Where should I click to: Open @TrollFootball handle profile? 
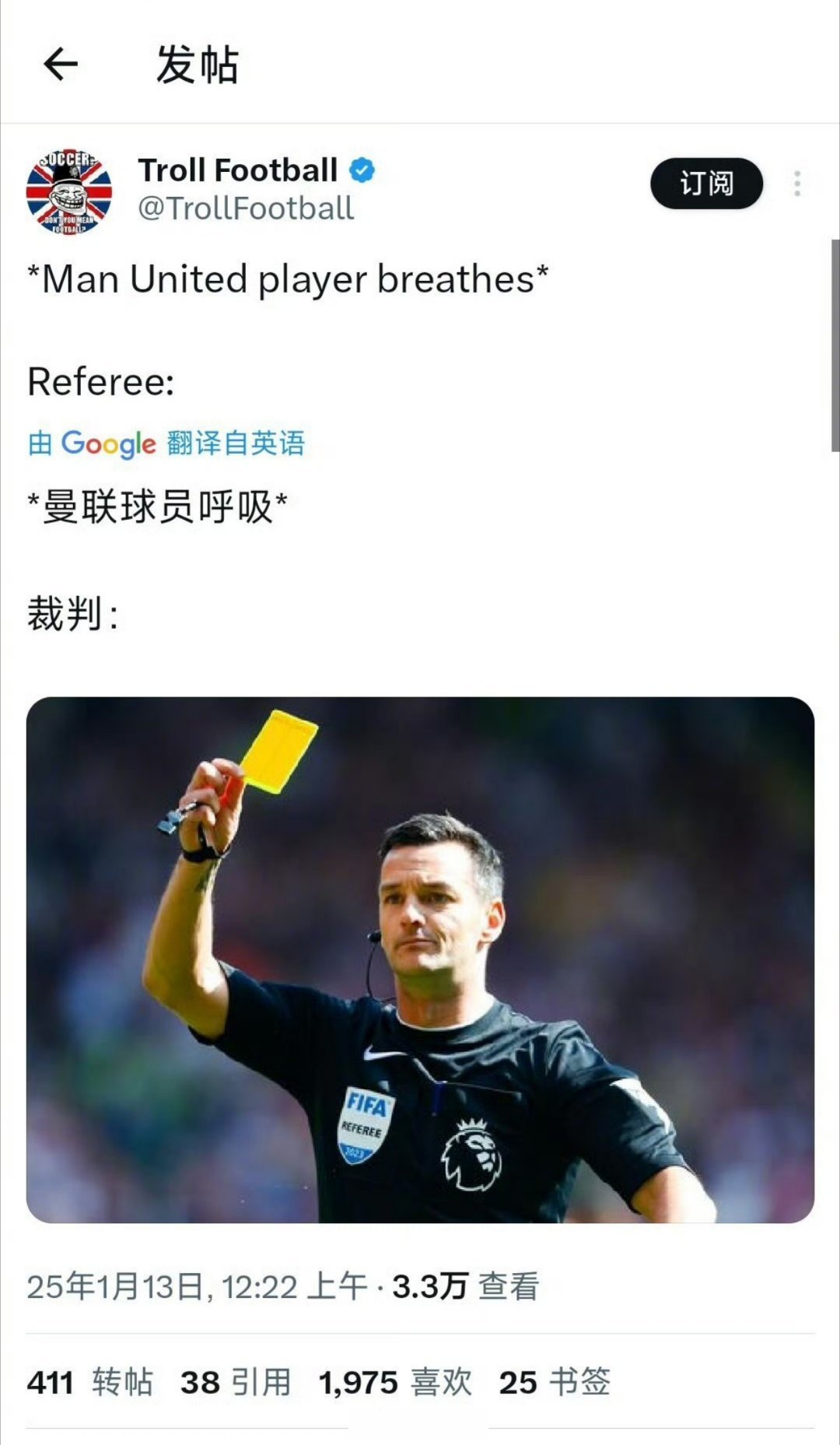click(246, 209)
